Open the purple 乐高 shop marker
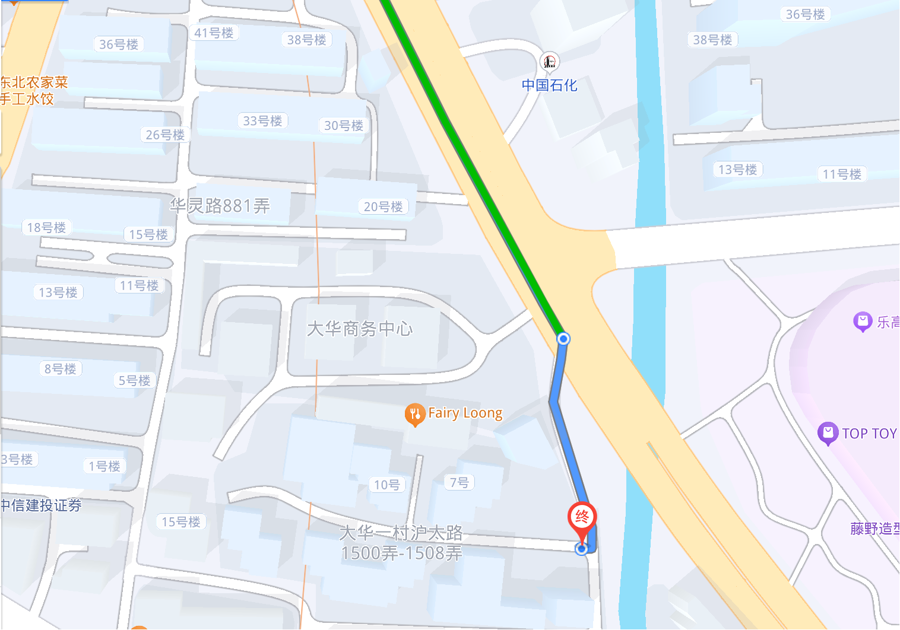The image size is (900, 630). (862, 322)
